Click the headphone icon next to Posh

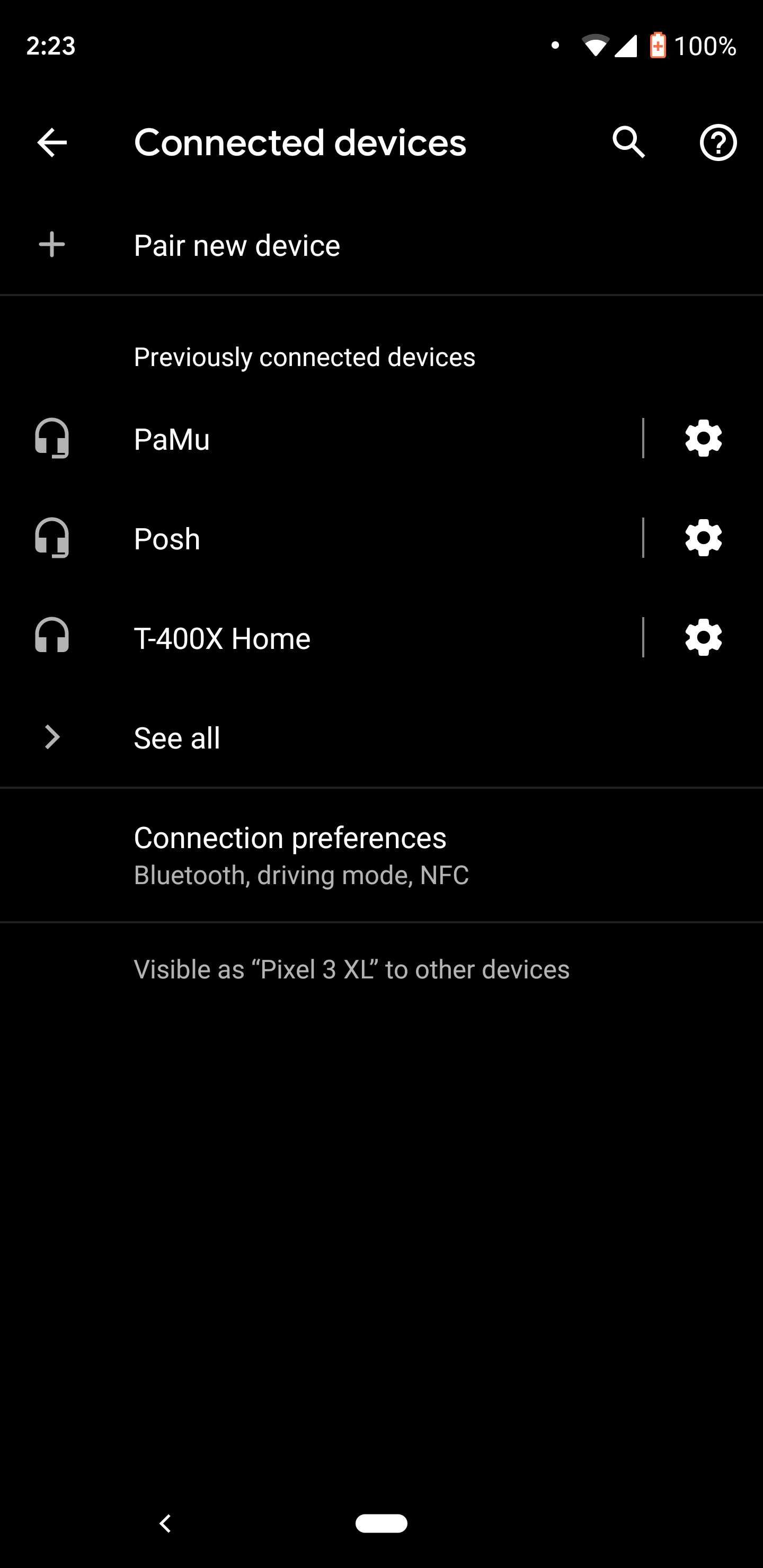click(52, 538)
